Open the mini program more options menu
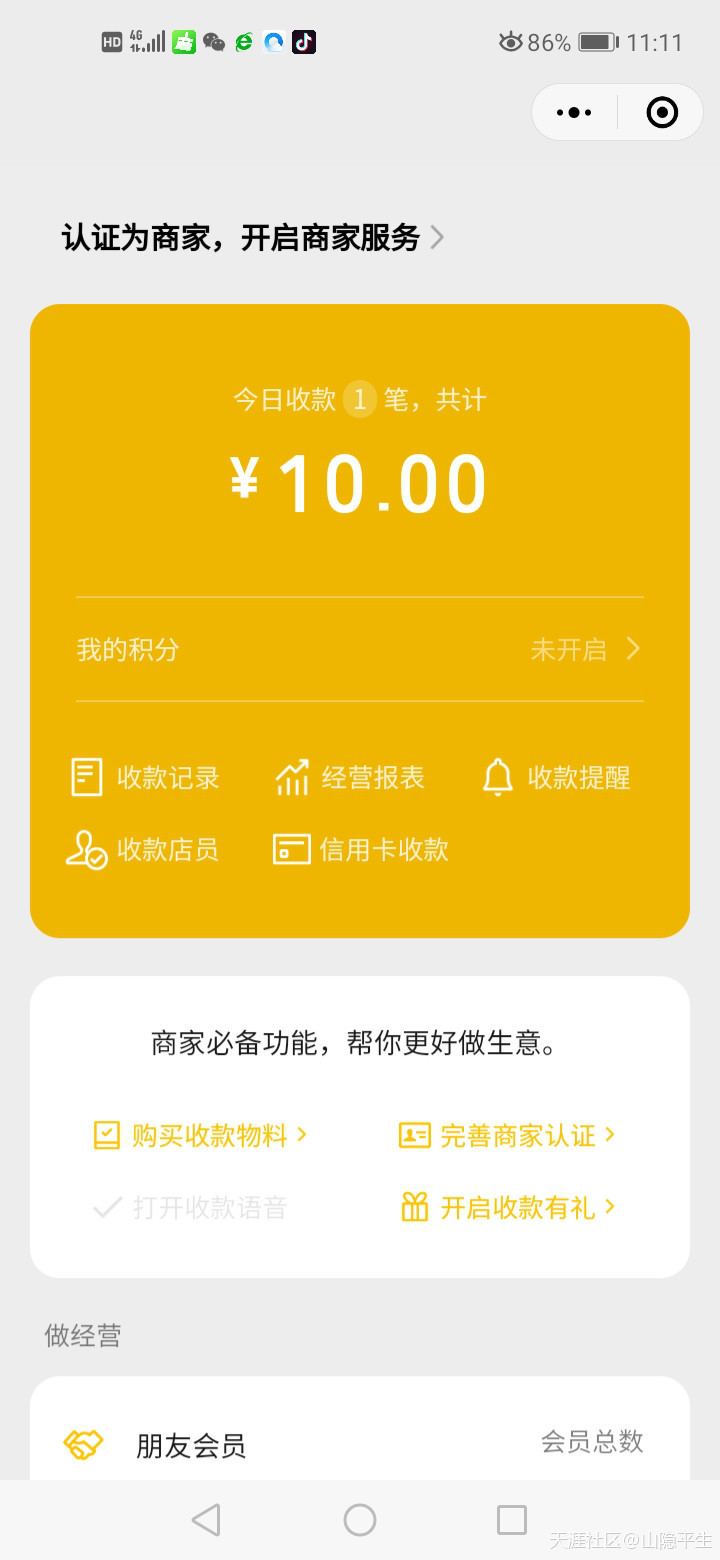 pyautogui.click(x=574, y=112)
